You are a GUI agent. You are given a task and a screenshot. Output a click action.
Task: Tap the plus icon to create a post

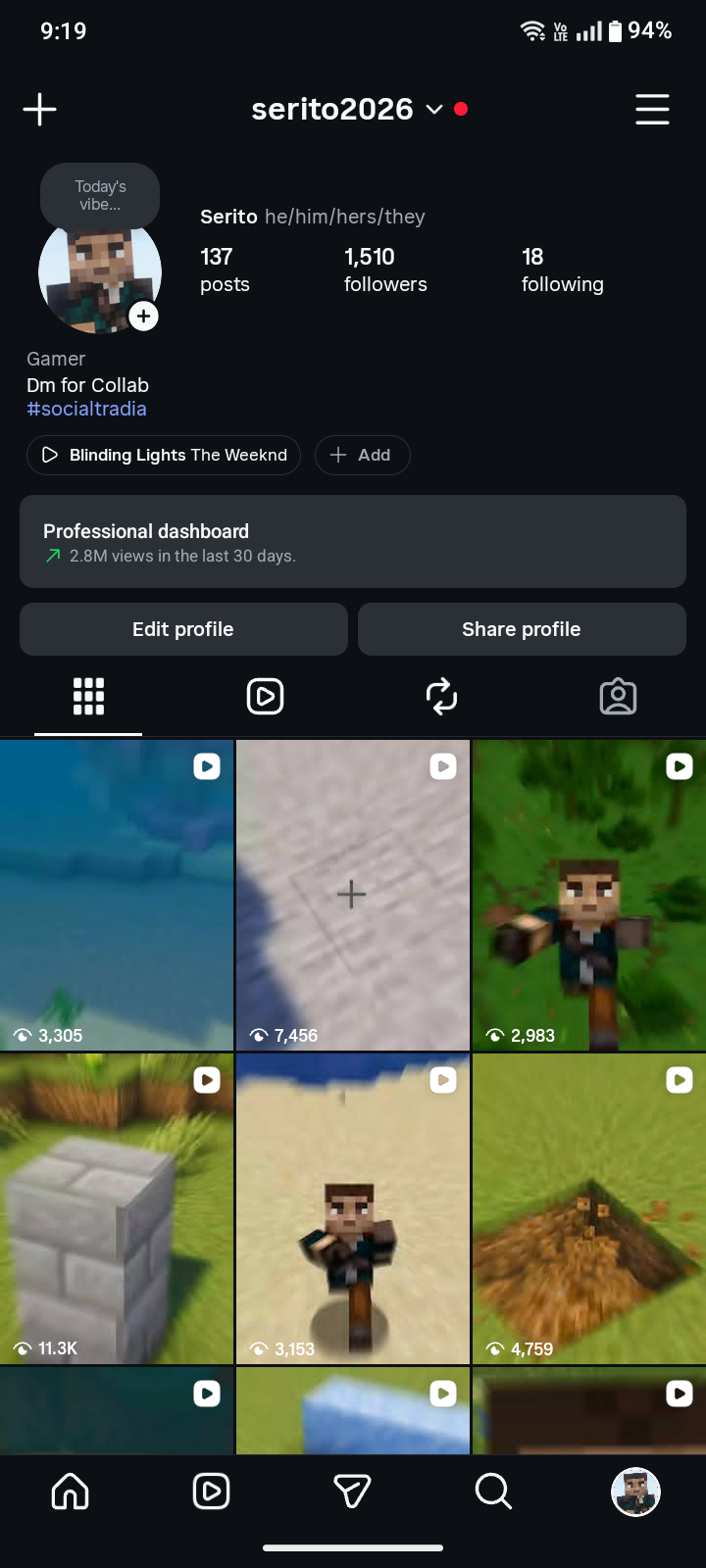[39, 109]
